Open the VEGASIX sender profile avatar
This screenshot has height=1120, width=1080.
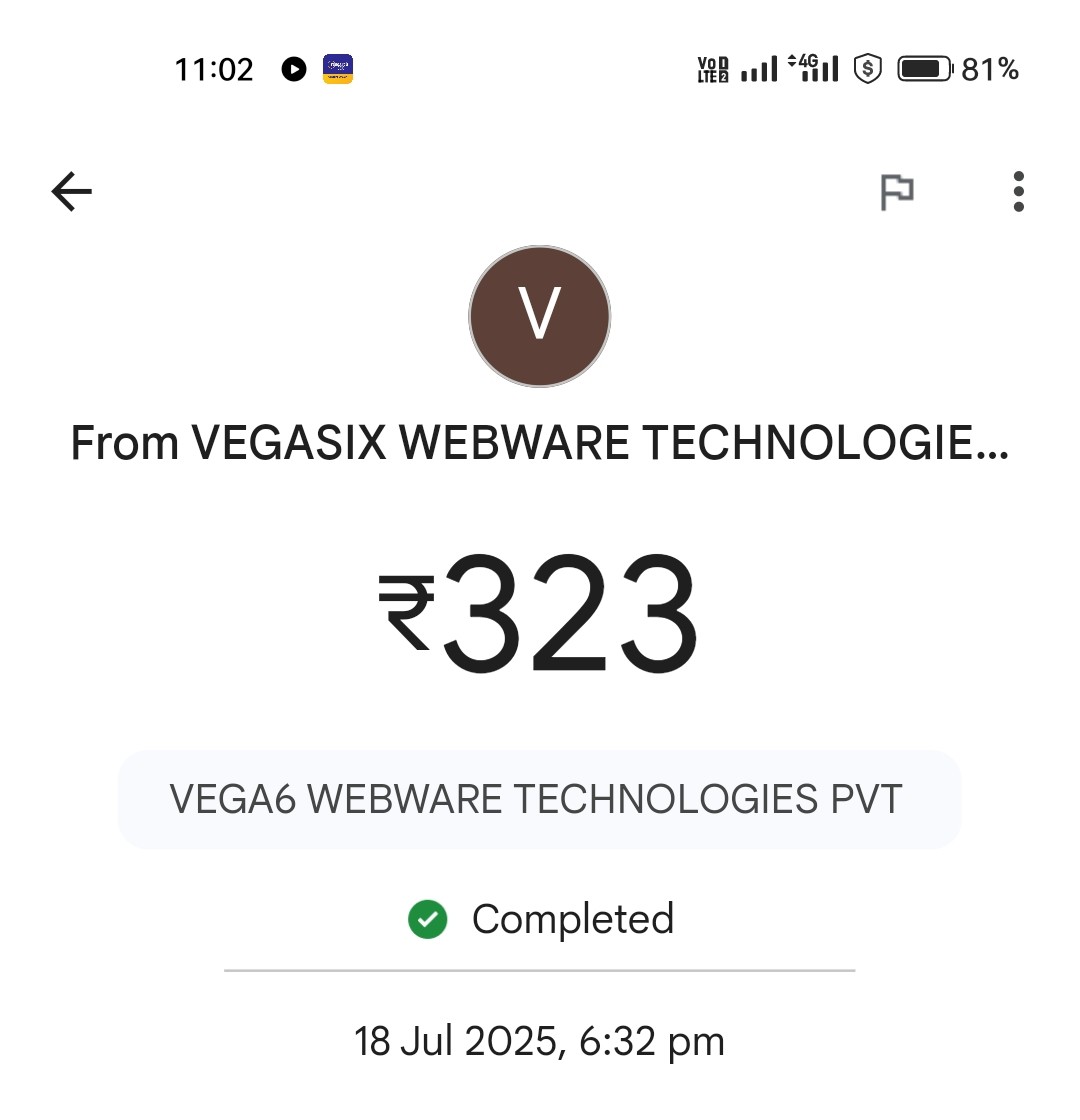tap(540, 316)
